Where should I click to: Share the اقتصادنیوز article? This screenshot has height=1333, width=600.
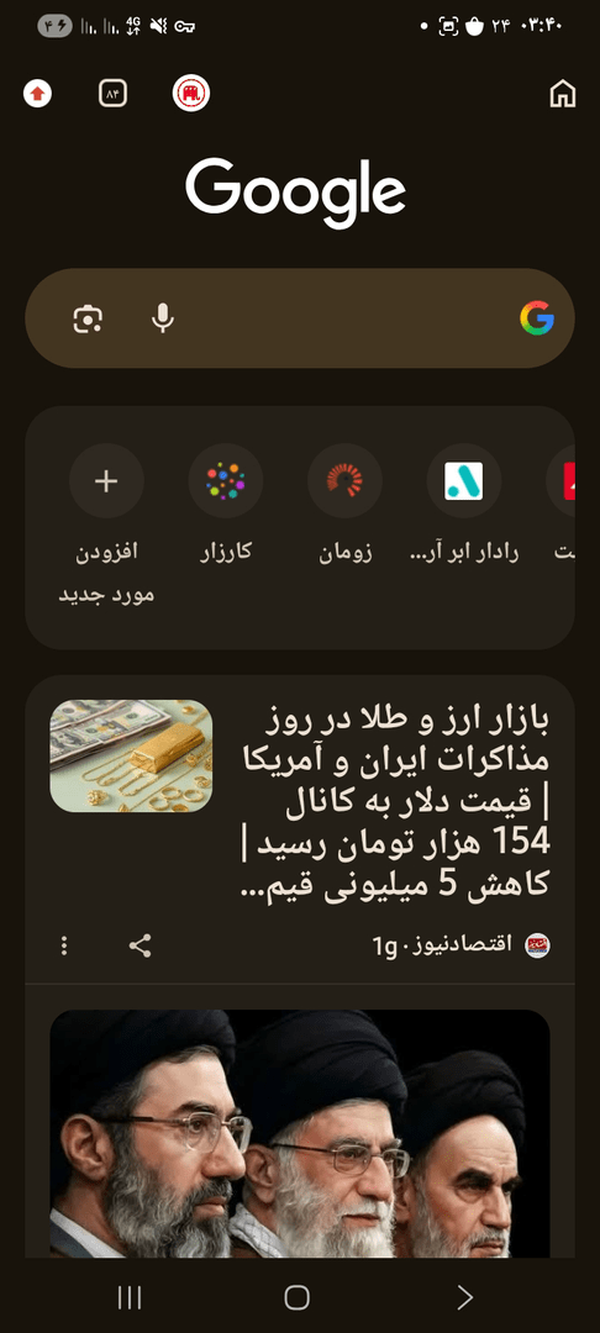coord(140,945)
